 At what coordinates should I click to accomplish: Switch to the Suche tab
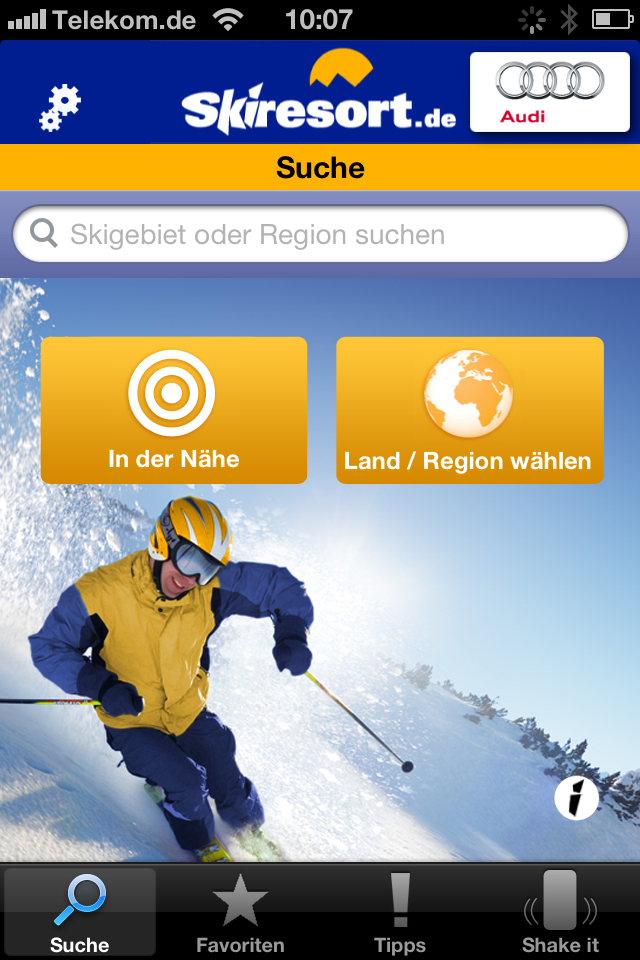[x=80, y=912]
